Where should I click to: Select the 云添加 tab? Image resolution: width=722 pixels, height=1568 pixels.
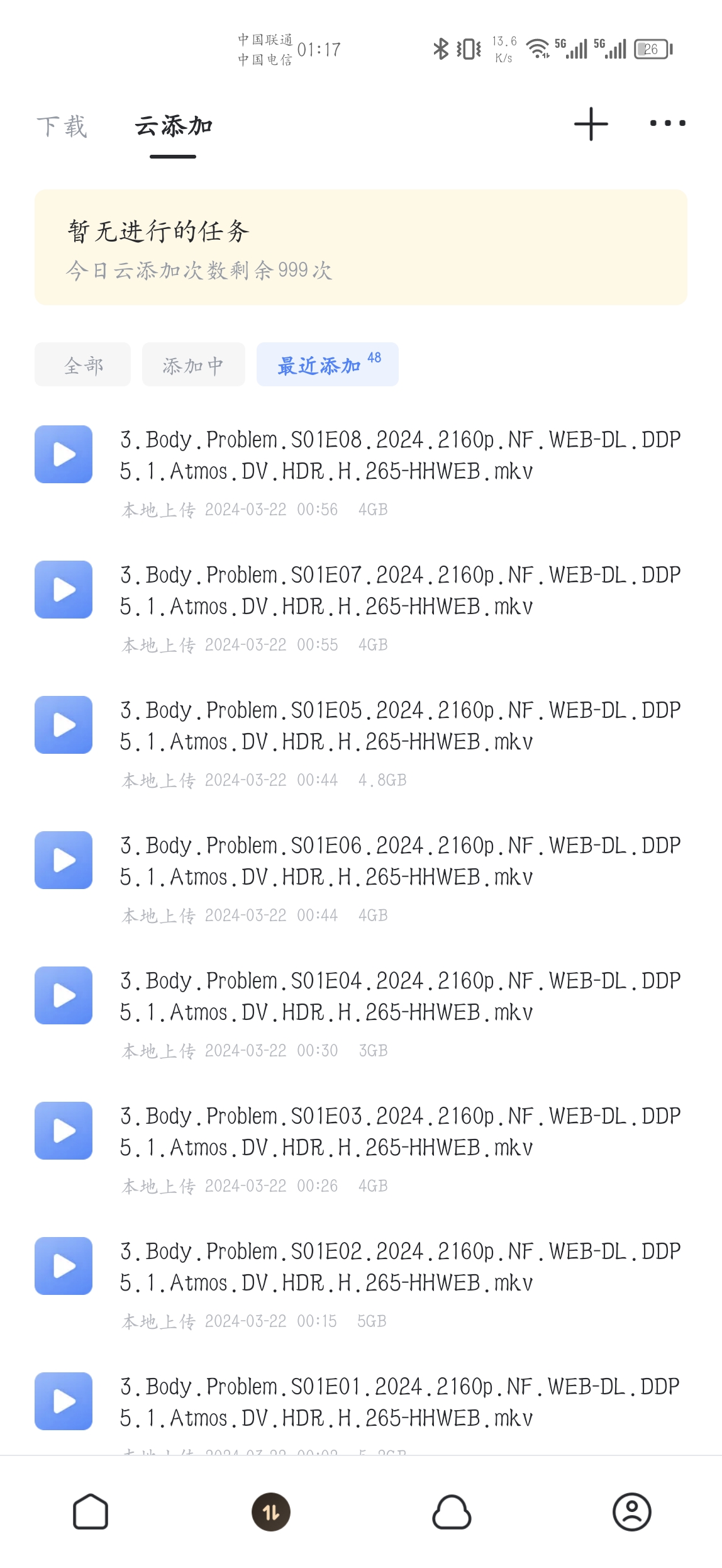(173, 126)
